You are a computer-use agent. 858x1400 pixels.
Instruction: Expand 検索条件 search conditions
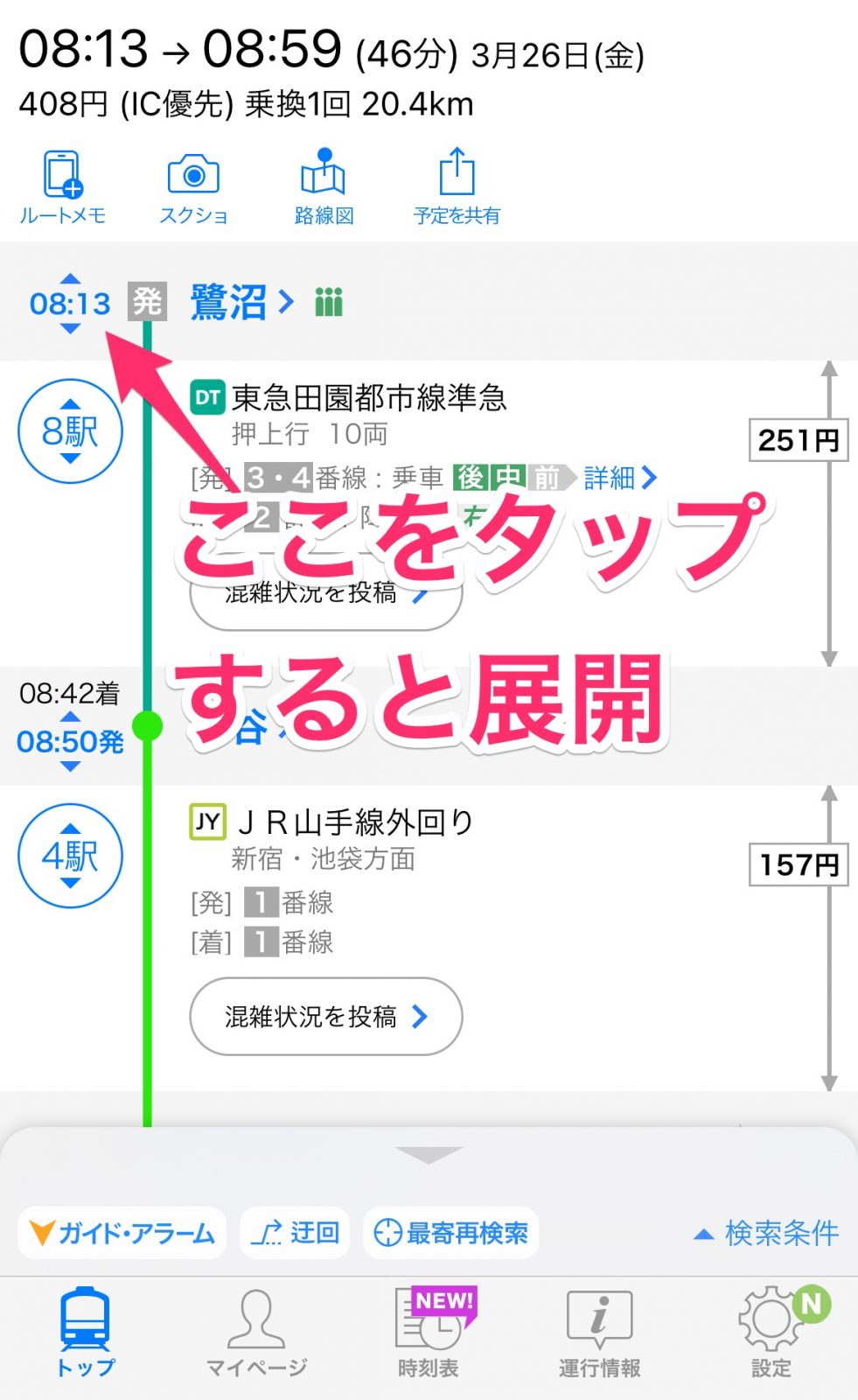(x=766, y=1233)
